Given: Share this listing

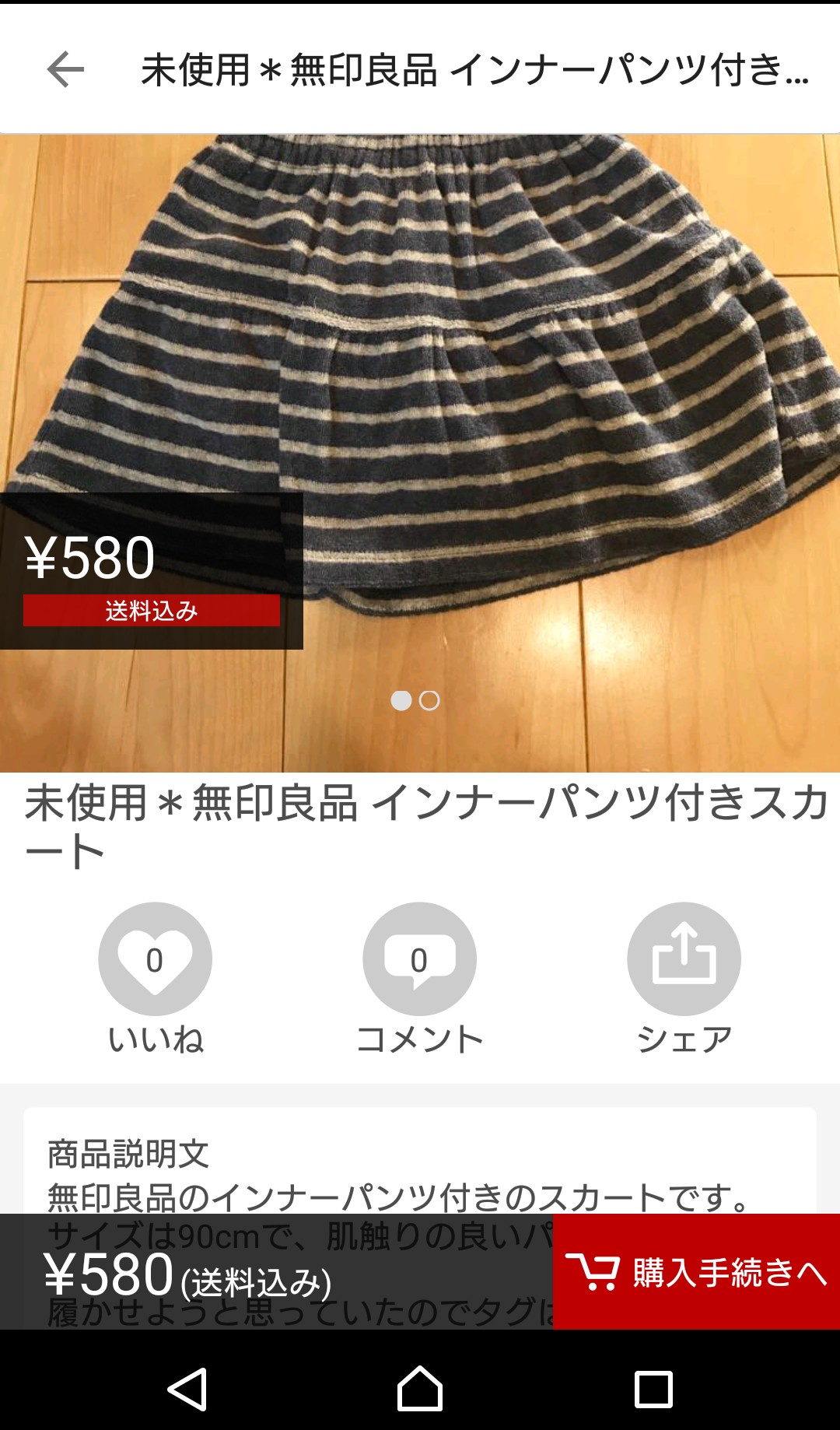Looking at the screenshot, I should click(x=684, y=959).
